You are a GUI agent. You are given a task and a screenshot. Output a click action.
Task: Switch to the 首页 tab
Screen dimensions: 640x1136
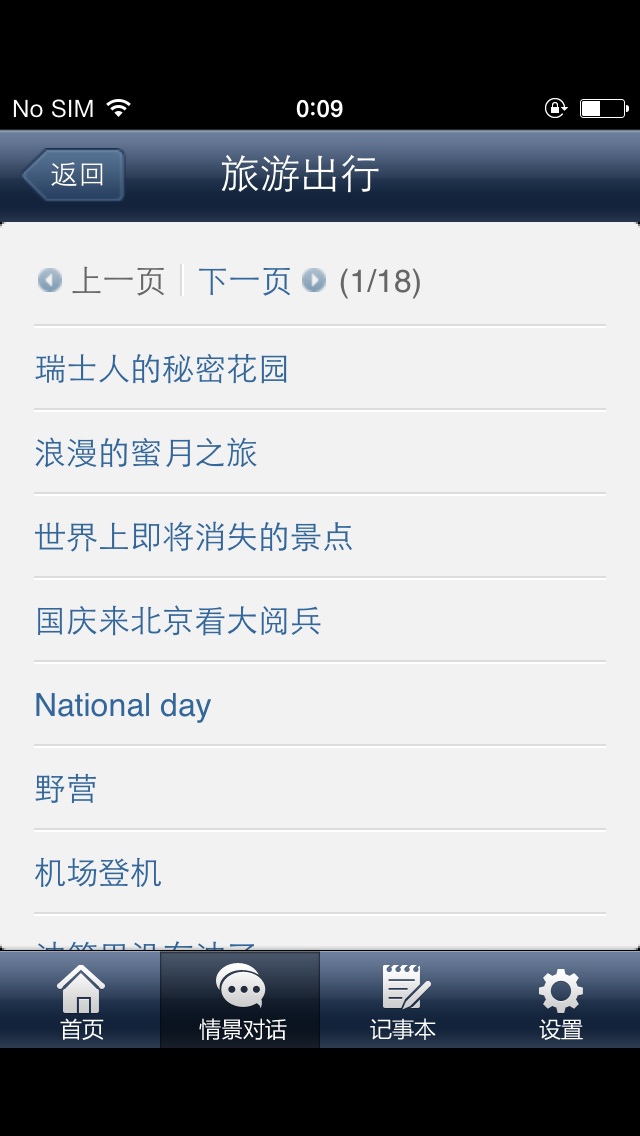81,1001
